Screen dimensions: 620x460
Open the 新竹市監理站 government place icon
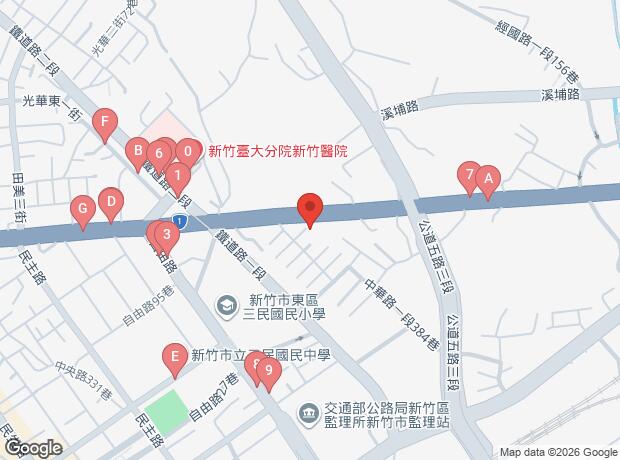[309, 415]
